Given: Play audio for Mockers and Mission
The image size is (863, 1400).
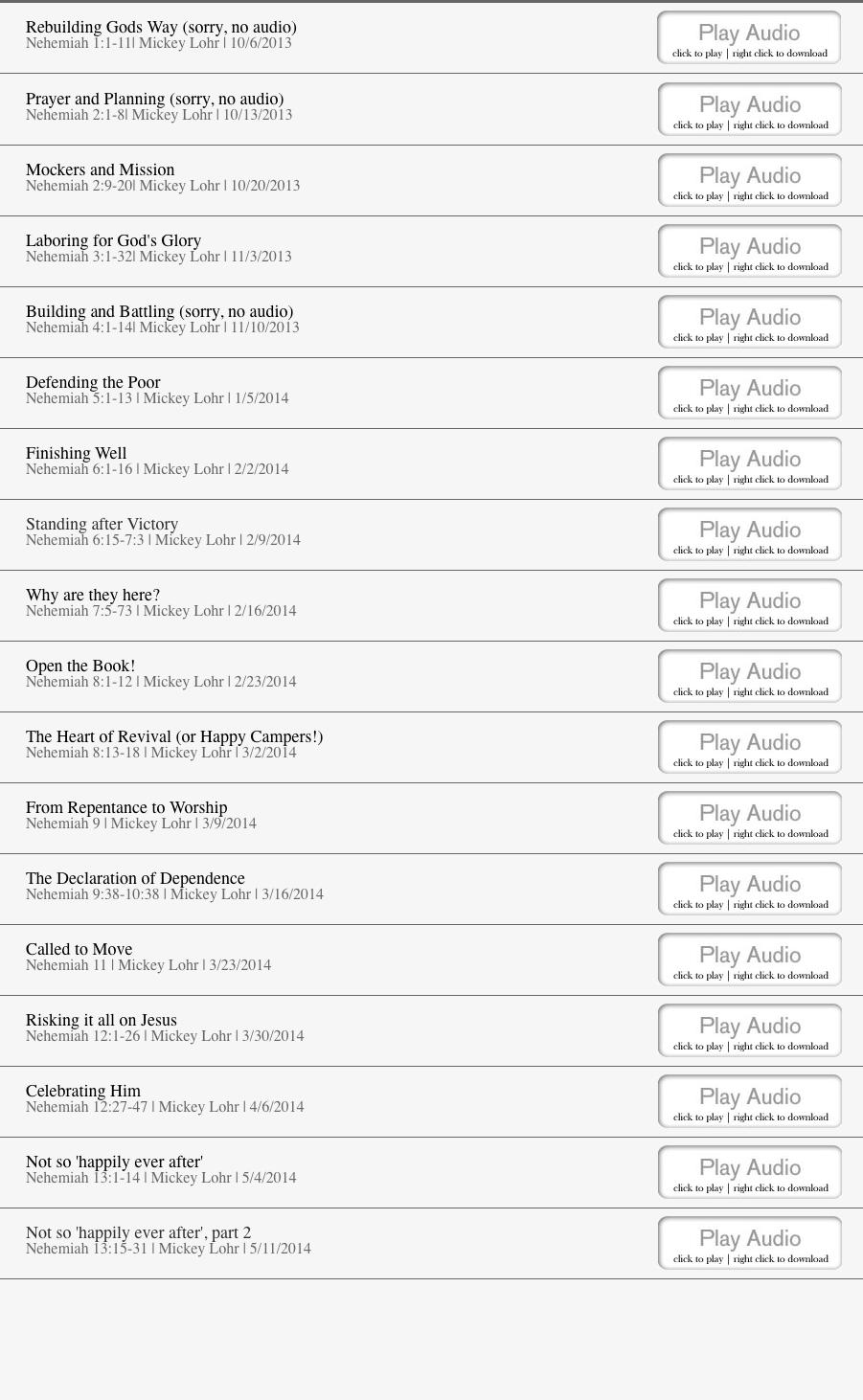Looking at the screenshot, I should (x=749, y=180).
